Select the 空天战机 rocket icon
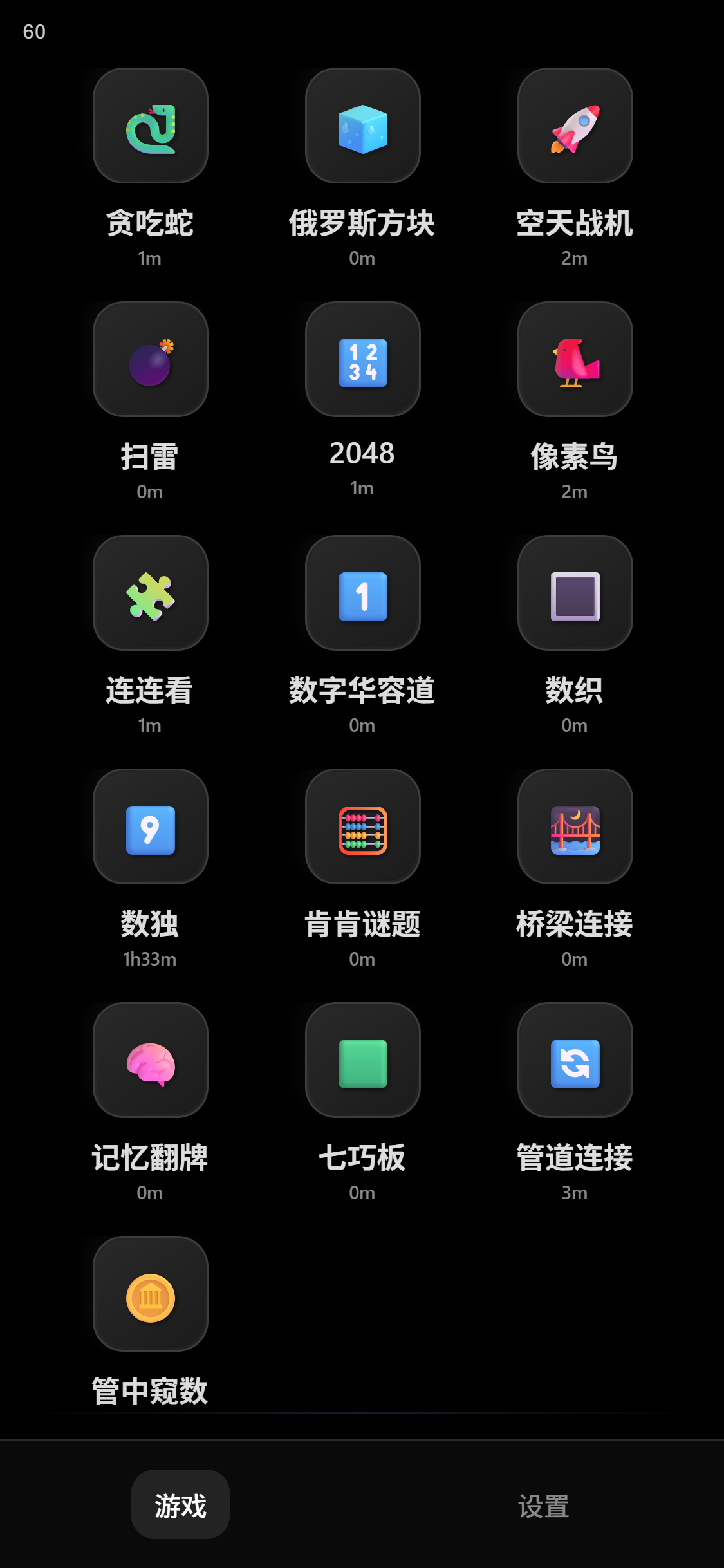Viewport: 724px width, 1568px height. (575, 126)
